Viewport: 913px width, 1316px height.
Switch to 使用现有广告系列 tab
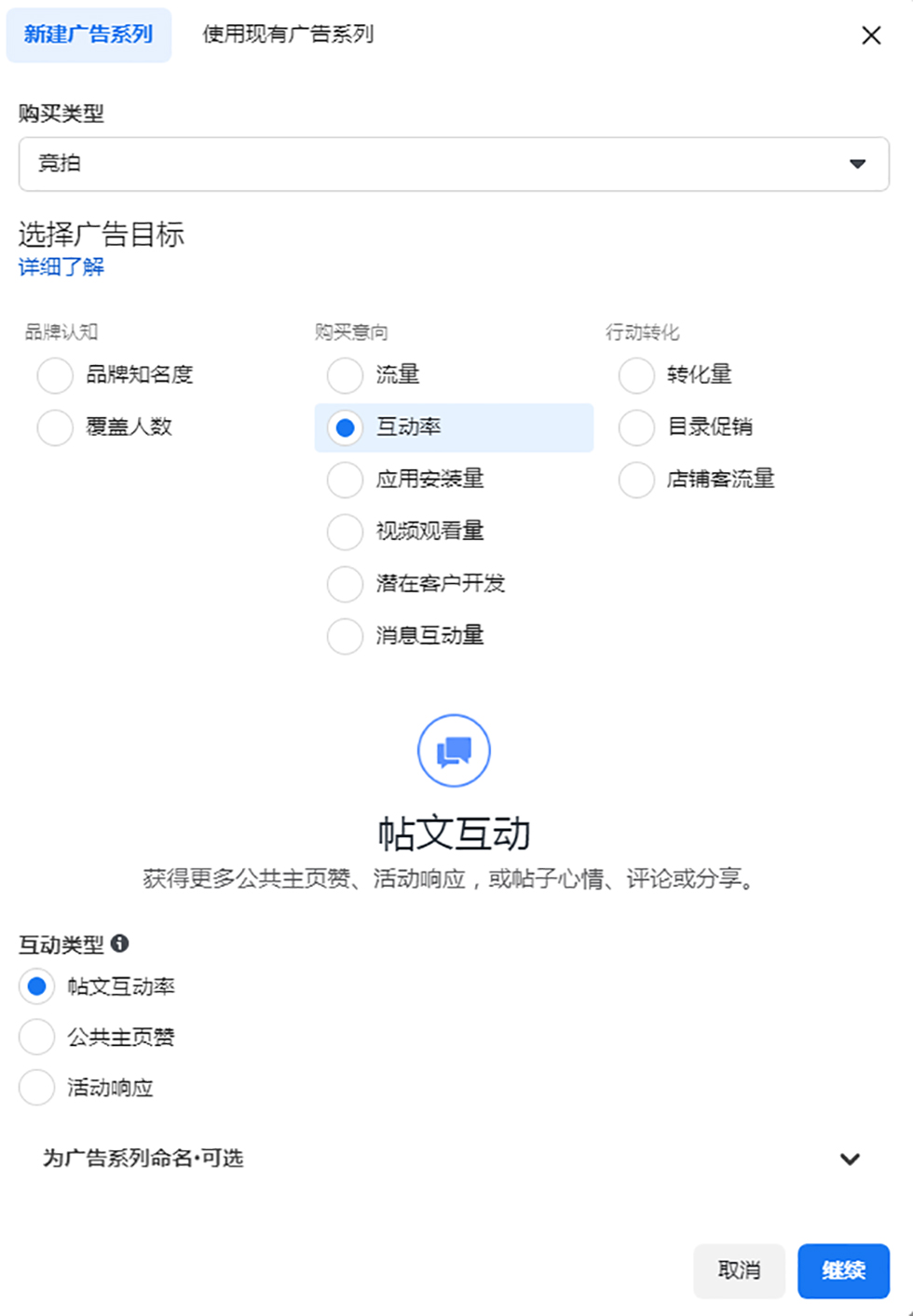click(288, 34)
